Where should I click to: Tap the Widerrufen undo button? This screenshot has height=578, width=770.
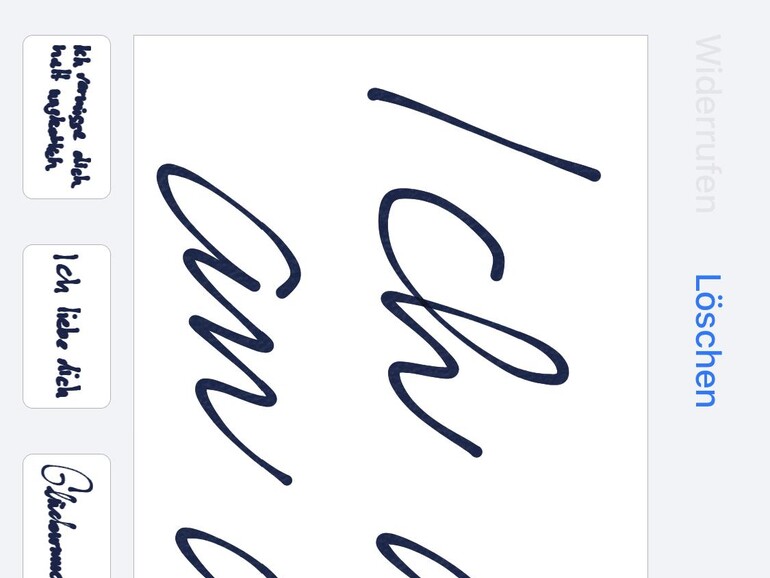(707, 124)
